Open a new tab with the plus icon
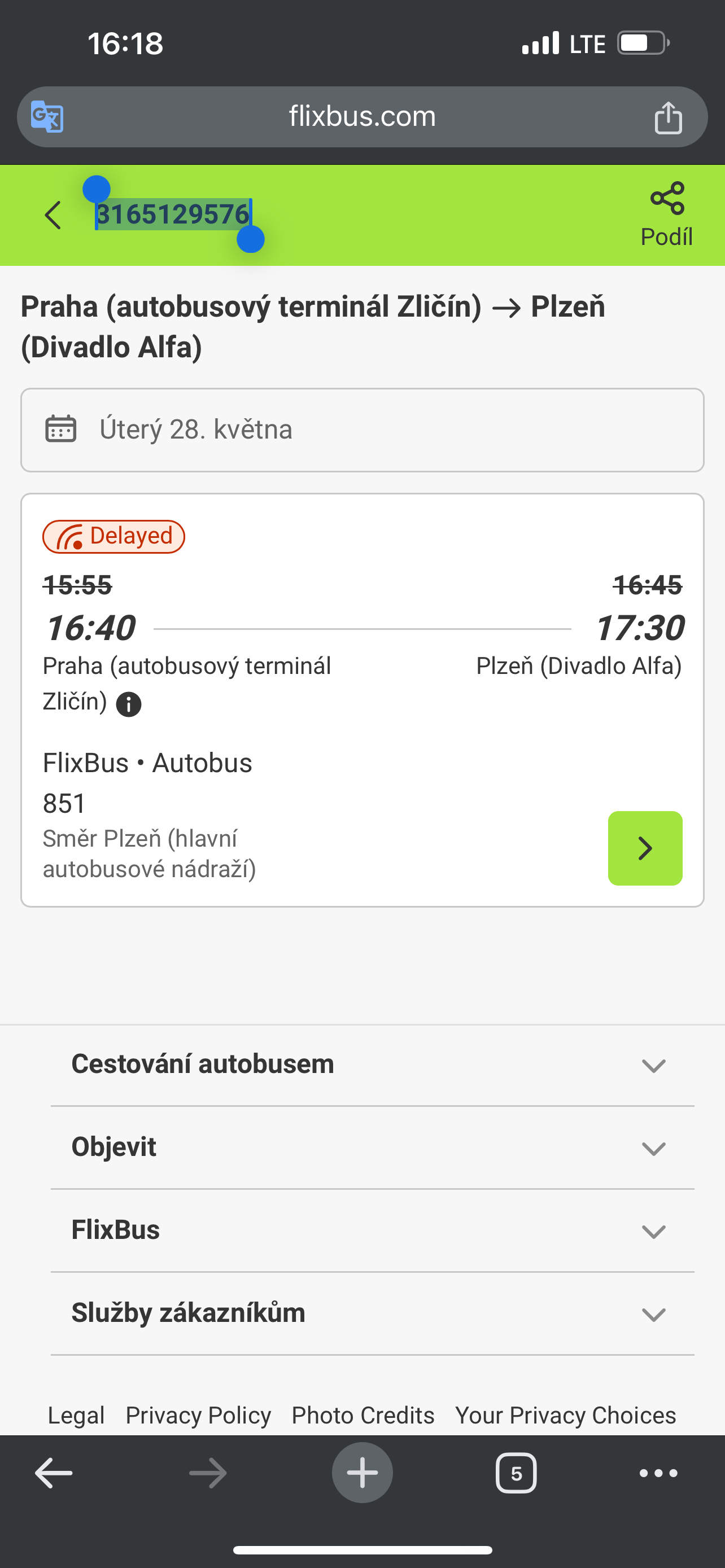Screen dimensions: 725x1568 362,1473
